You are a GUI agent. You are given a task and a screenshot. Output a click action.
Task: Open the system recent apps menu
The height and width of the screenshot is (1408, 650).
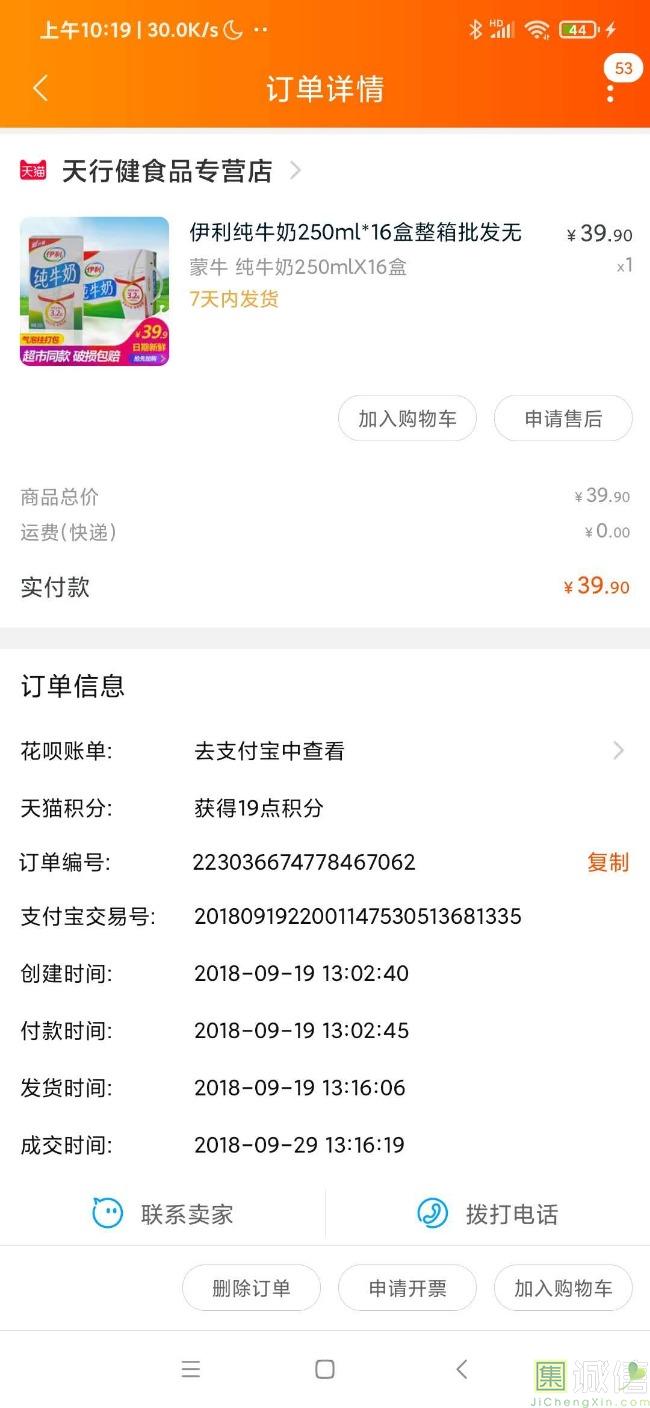[191, 1369]
